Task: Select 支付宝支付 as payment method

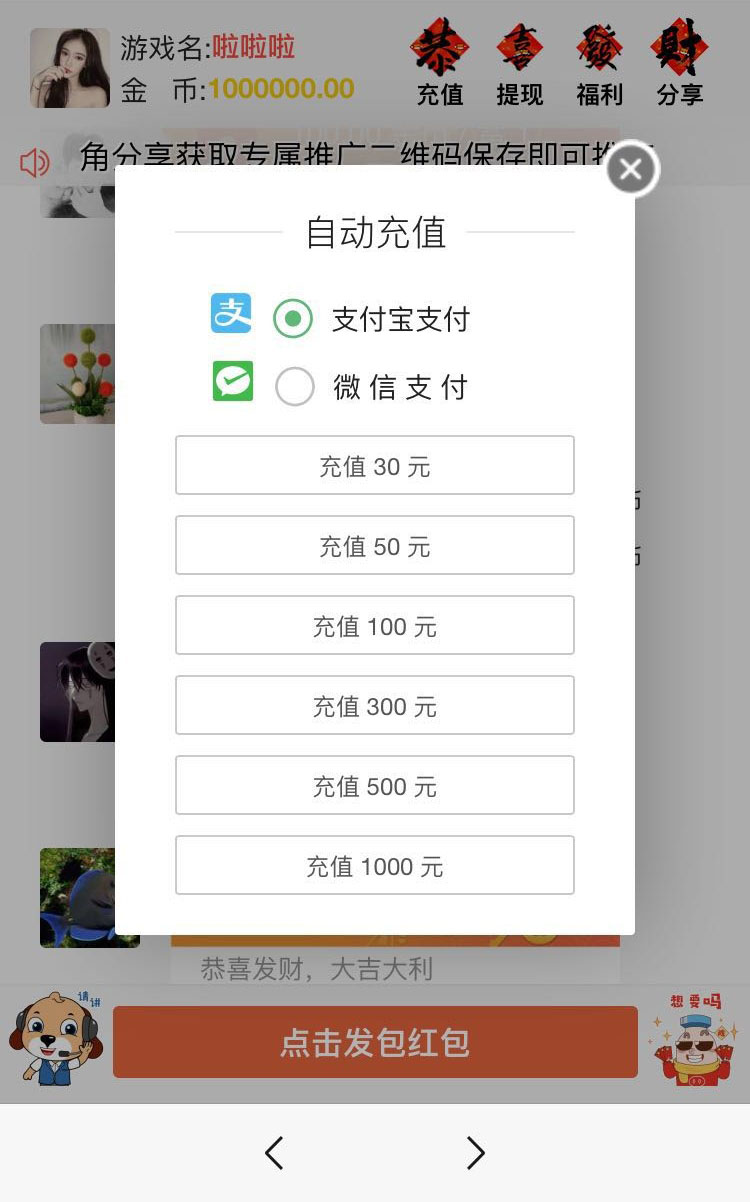Action: (293, 319)
